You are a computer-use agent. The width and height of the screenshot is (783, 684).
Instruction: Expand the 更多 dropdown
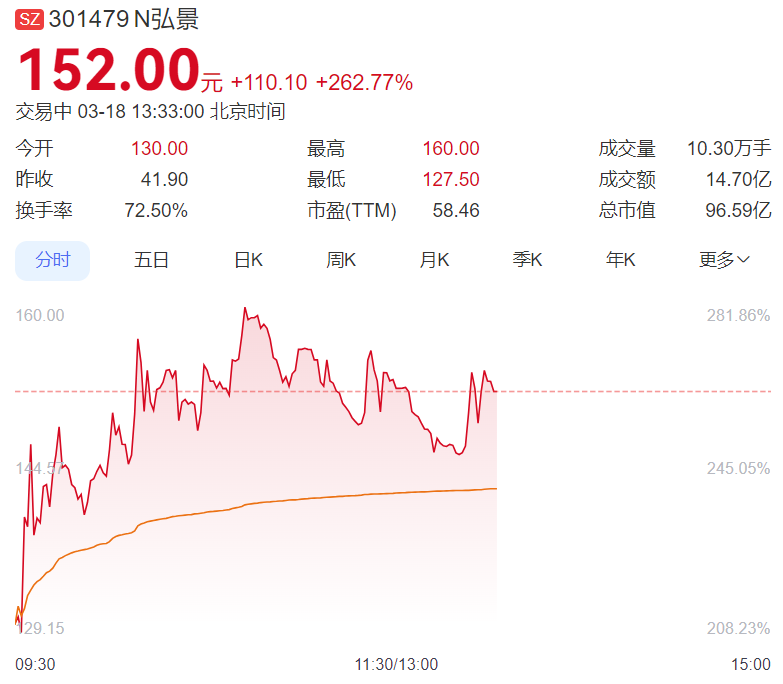[x=724, y=261]
